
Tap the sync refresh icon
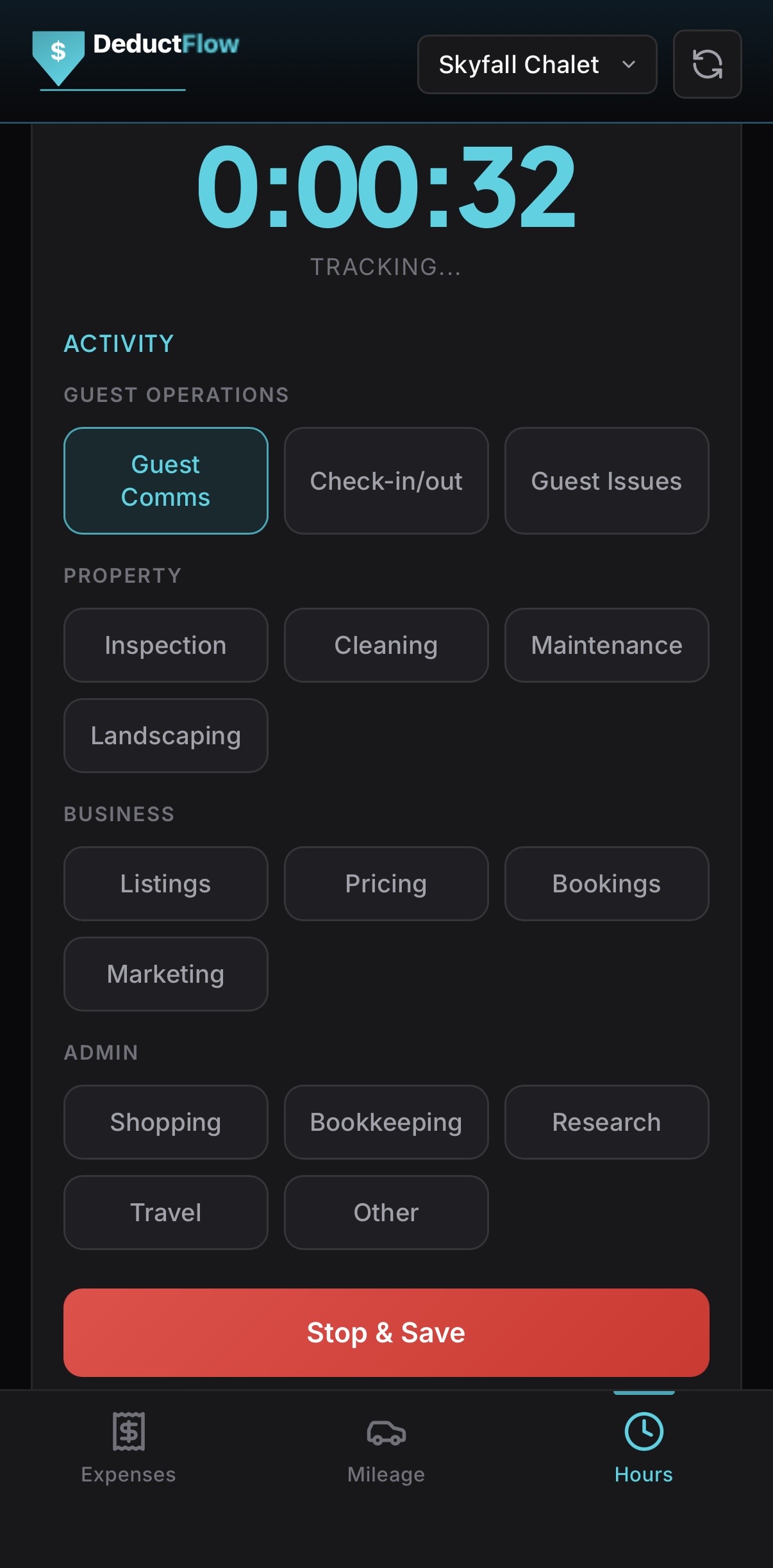pyautogui.click(x=707, y=65)
